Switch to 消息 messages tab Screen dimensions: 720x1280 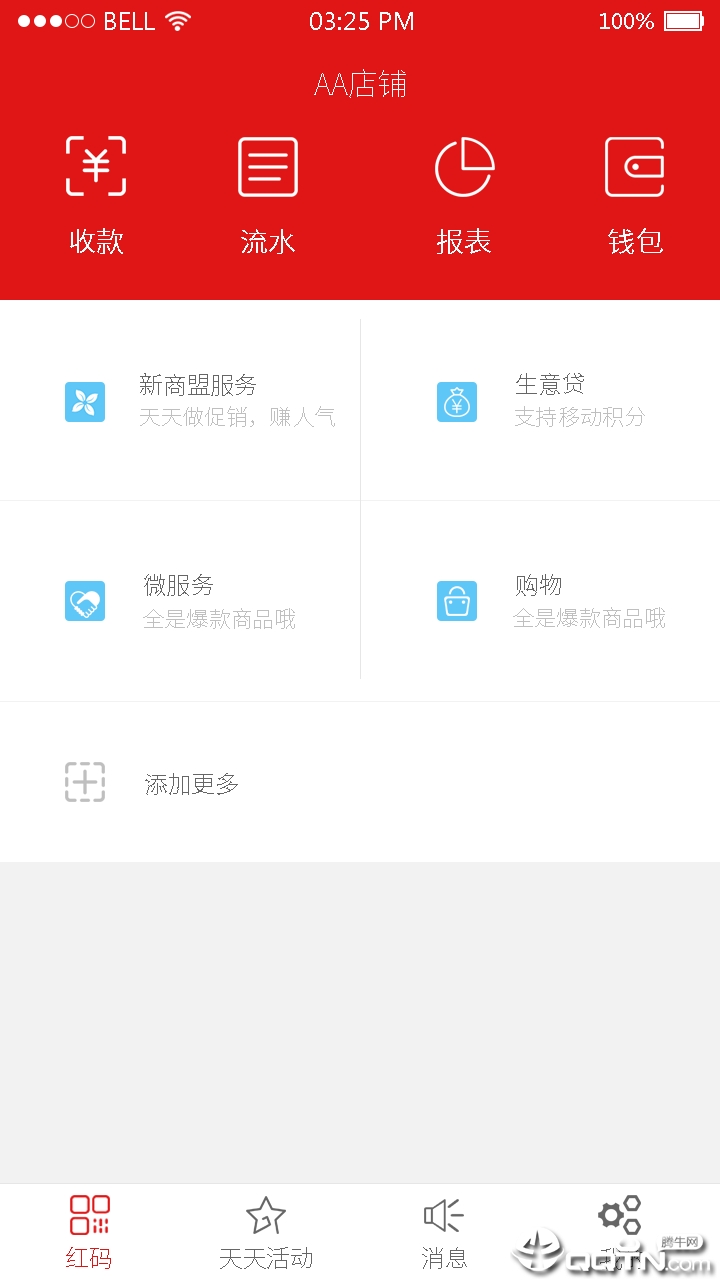pyautogui.click(x=444, y=1232)
